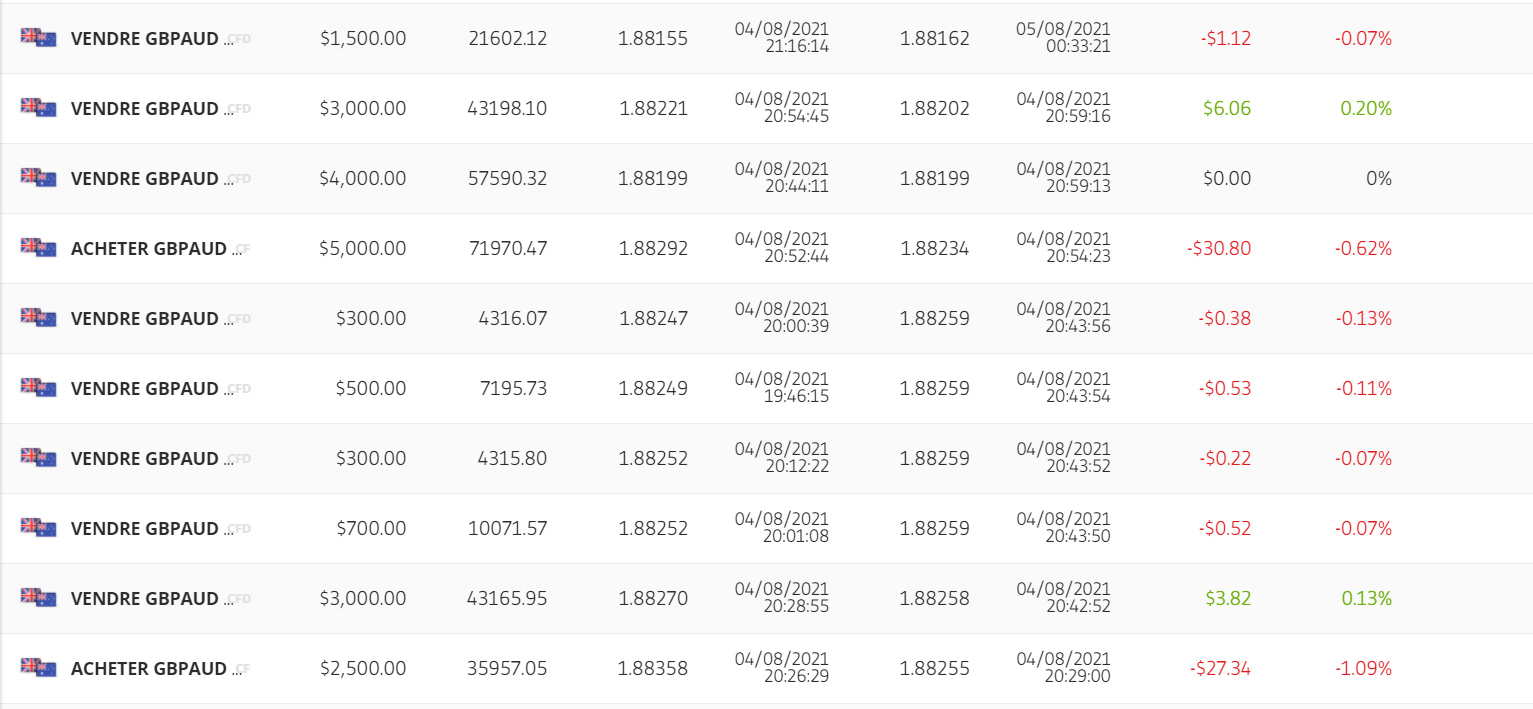Viewport: 1533px width, 709px height.
Task: Open the $2,500.00 ACHETER GBPAUD trade
Action: click(148, 669)
